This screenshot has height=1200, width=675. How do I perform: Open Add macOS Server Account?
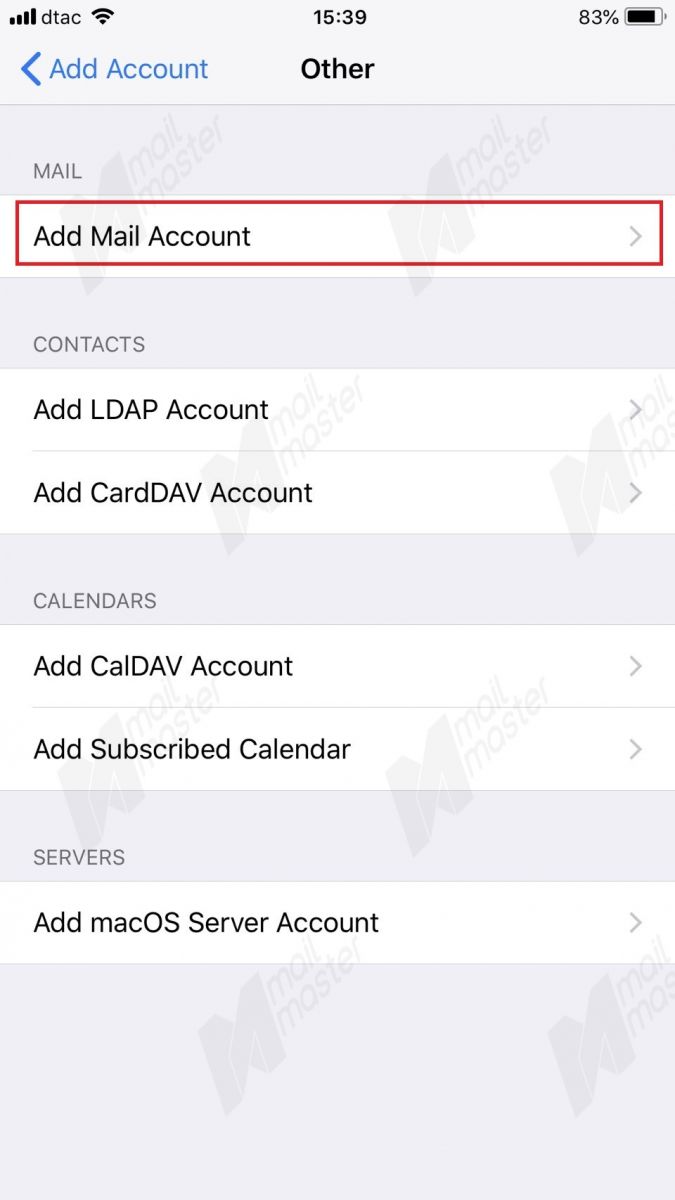[337, 922]
